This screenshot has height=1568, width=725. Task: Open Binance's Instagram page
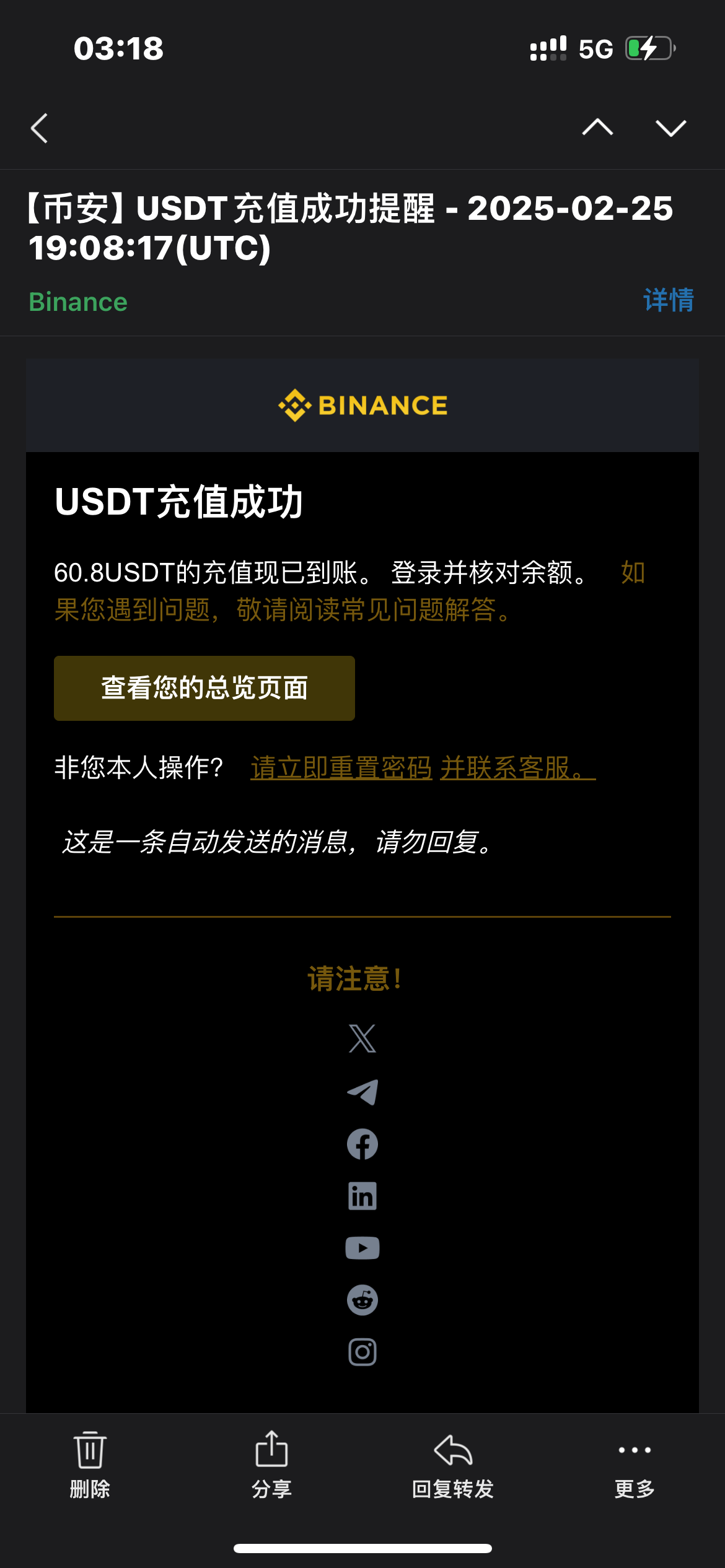click(x=362, y=1352)
